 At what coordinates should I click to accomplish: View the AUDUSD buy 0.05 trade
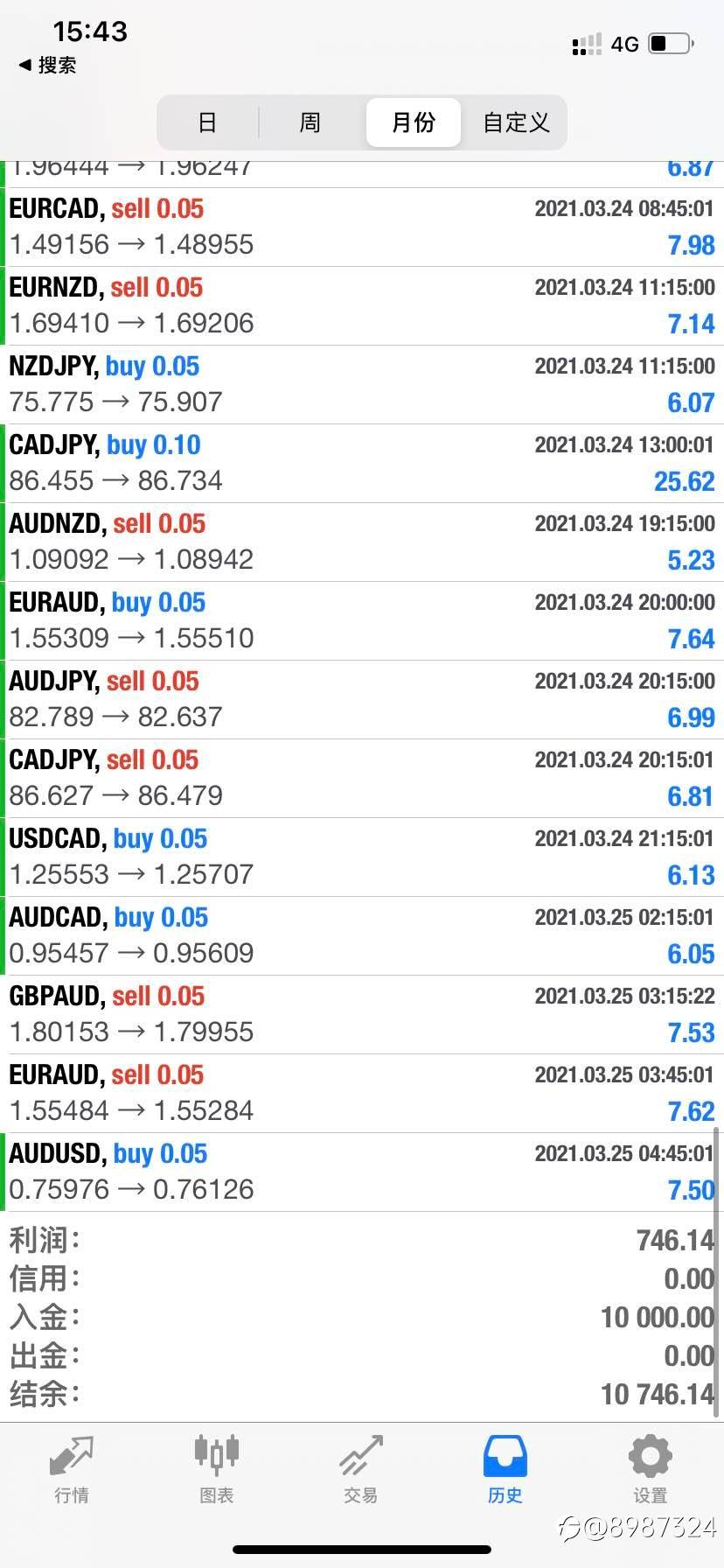coord(362,1172)
